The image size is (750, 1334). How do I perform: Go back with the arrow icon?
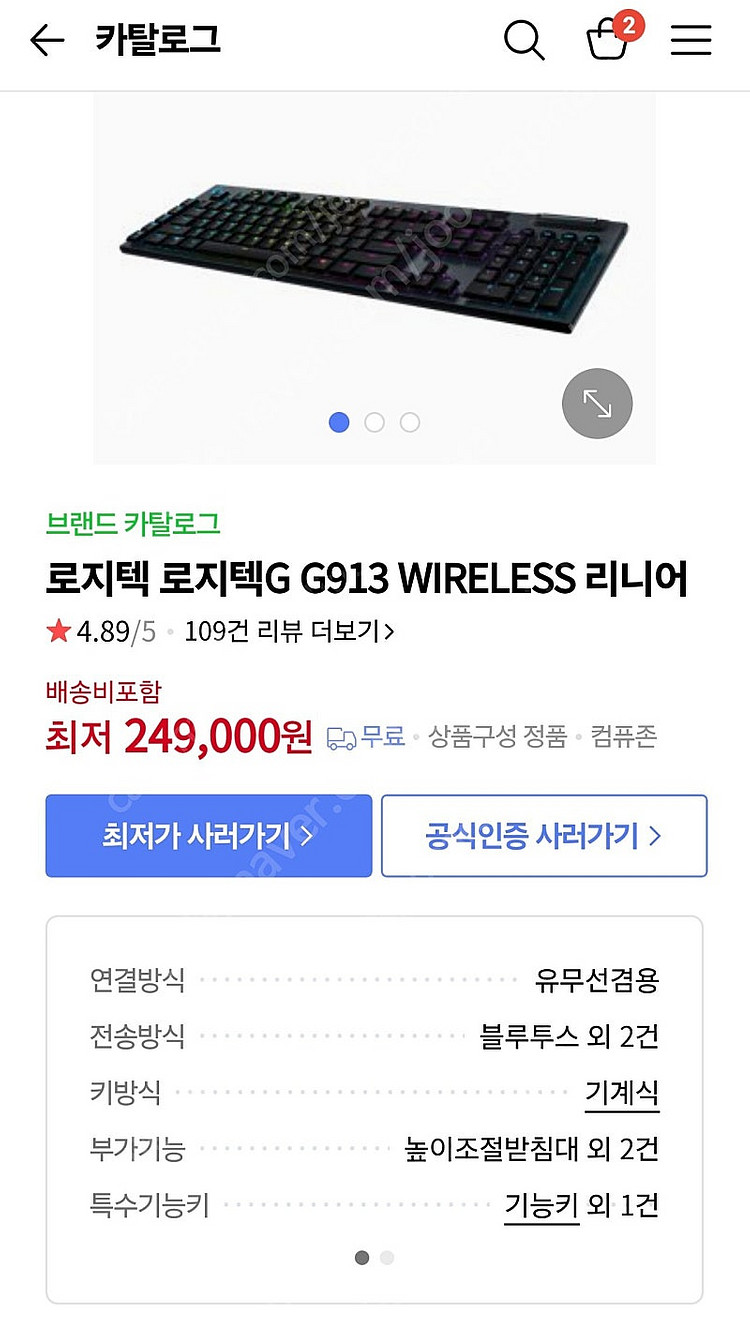tap(46, 40)
